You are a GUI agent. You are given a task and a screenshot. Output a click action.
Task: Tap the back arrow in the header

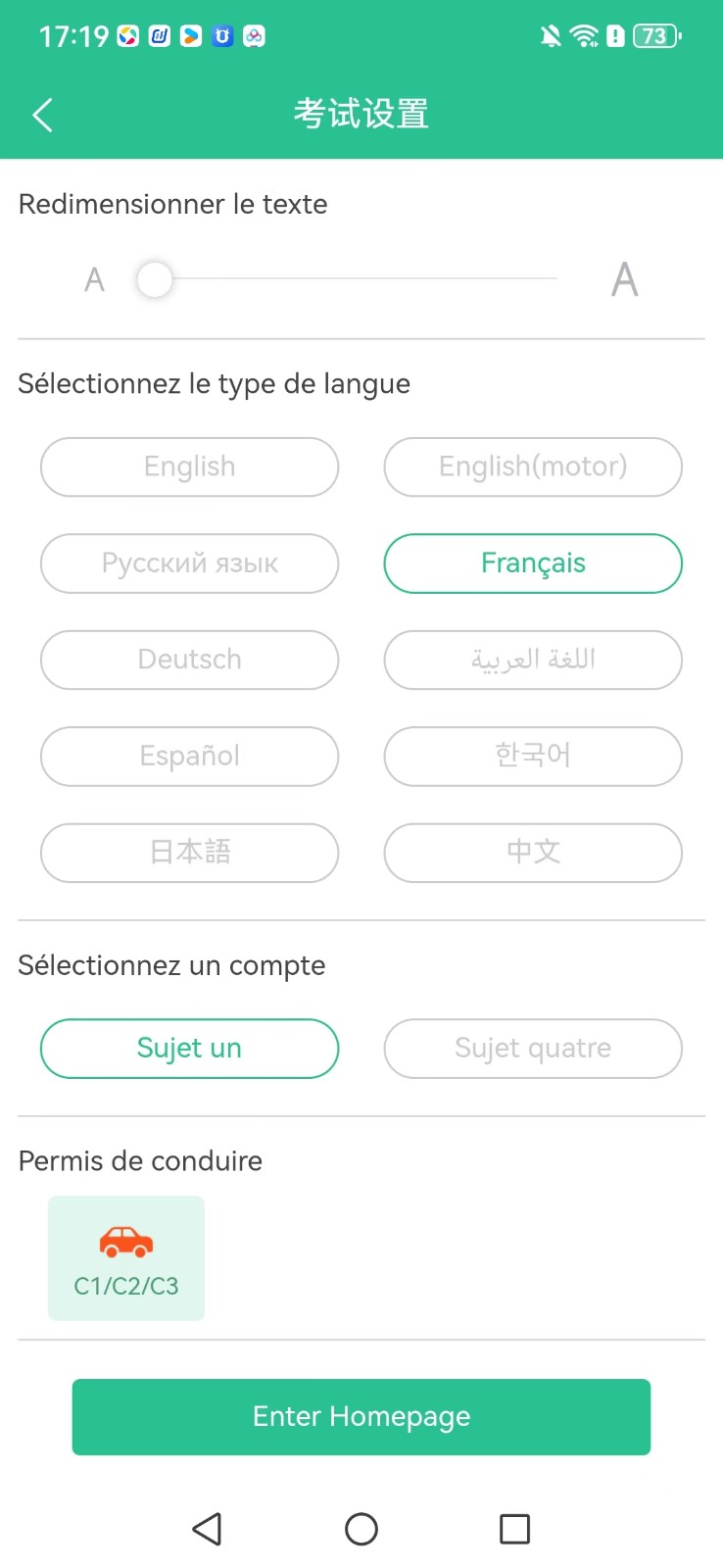pyautogui.click(x=42, y=115)
